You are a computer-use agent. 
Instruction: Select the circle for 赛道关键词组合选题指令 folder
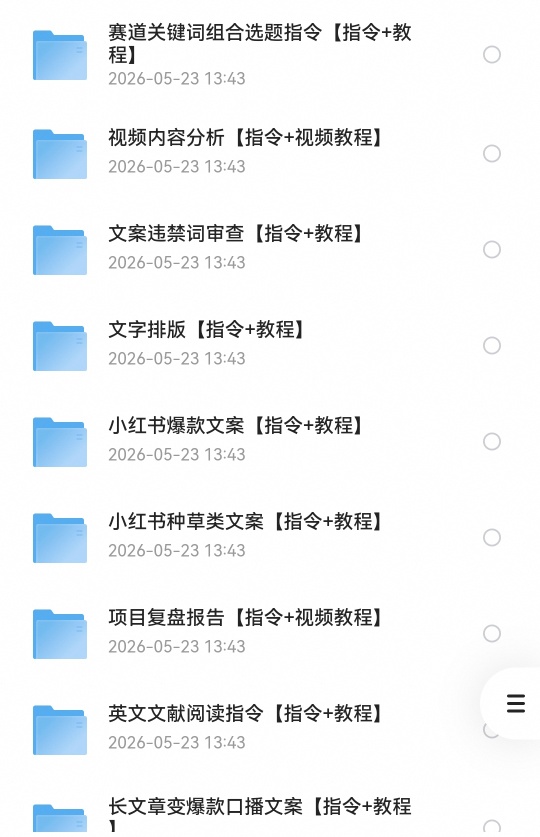492,54
